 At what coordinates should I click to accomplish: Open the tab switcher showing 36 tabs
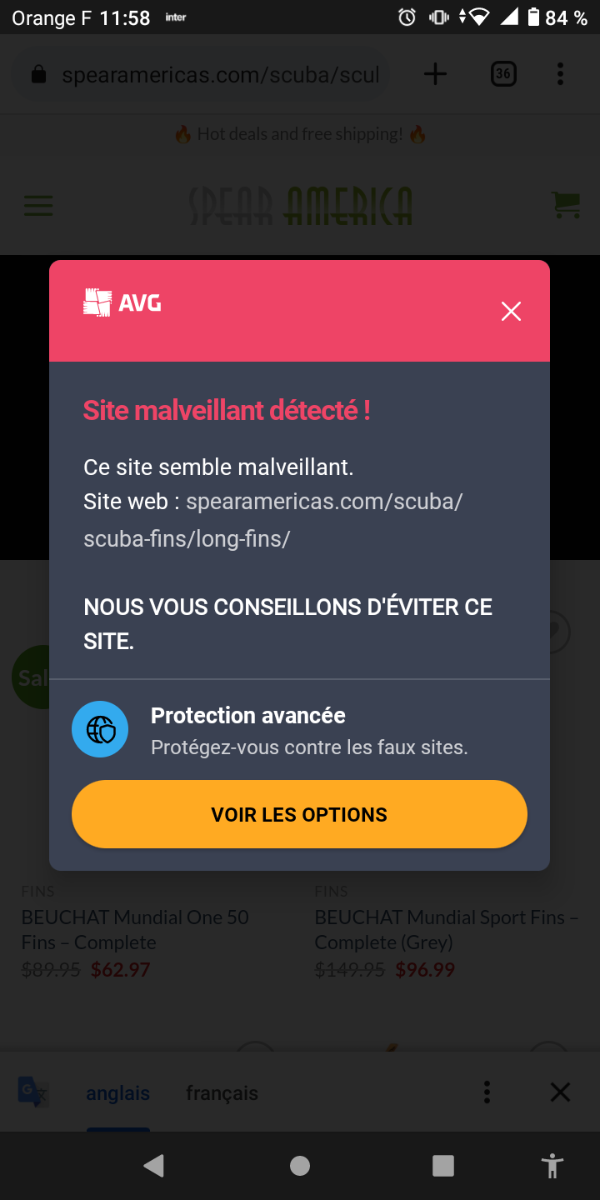point(504,74)
